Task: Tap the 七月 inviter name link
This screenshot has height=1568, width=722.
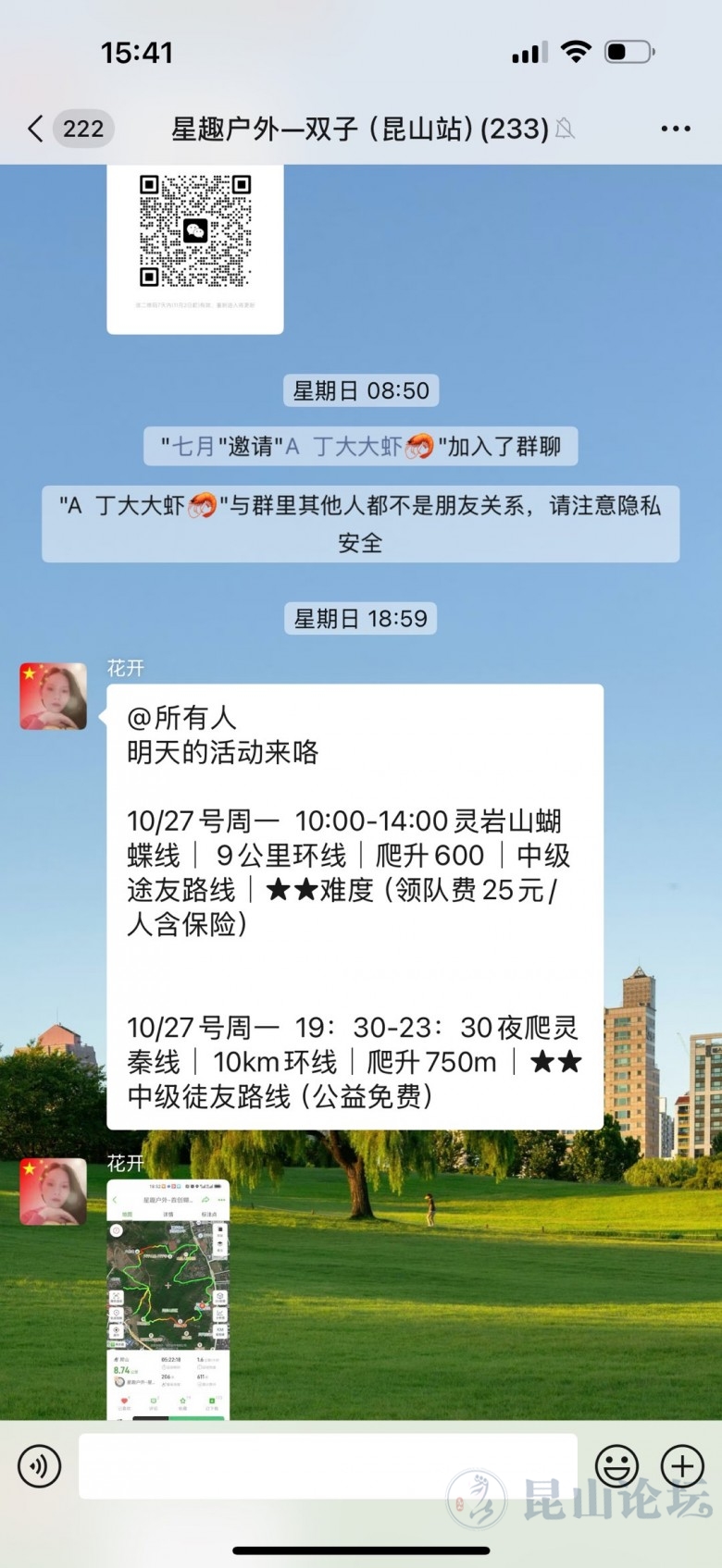Action: coord(193,447)
